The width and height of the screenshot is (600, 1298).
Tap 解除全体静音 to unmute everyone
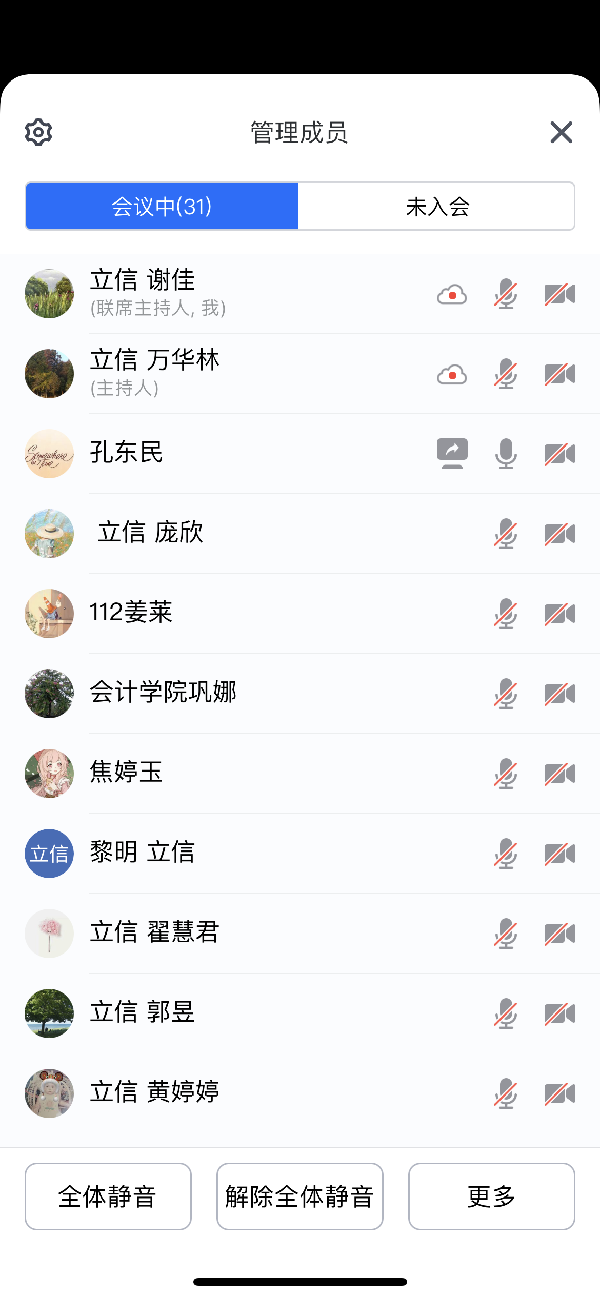[x=300, y=1196]
